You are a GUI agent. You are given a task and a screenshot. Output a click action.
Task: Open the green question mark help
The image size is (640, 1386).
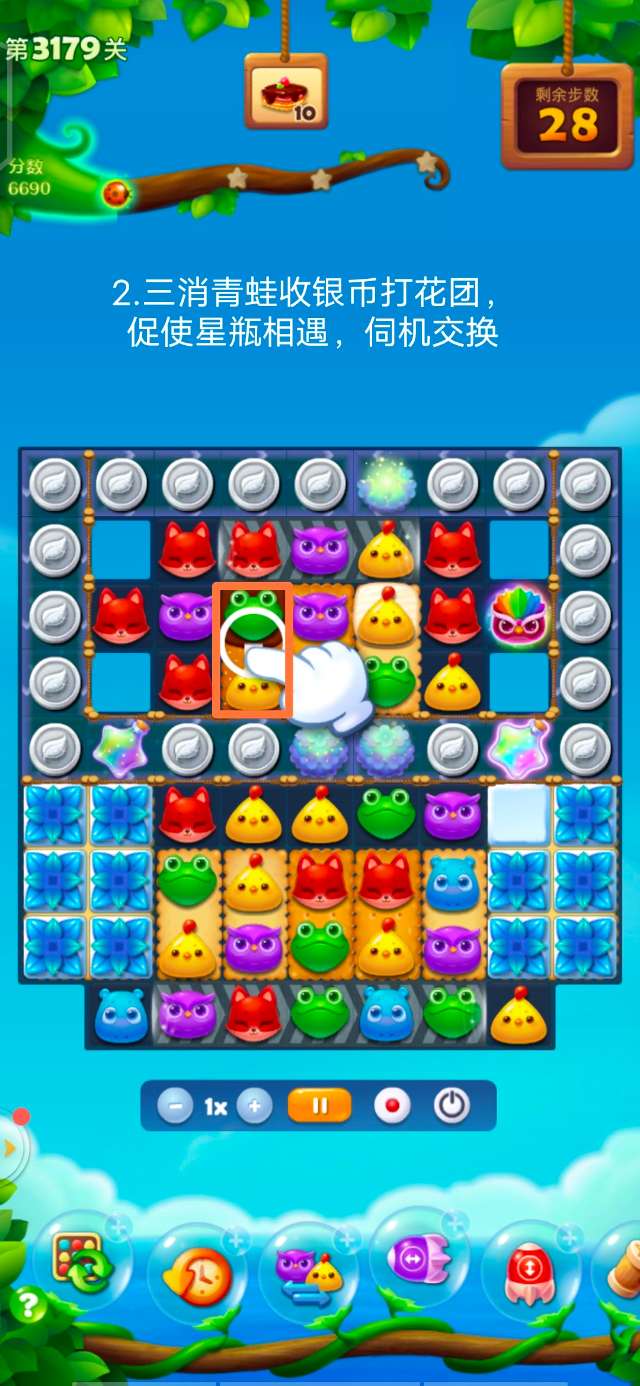[28, 1305]
